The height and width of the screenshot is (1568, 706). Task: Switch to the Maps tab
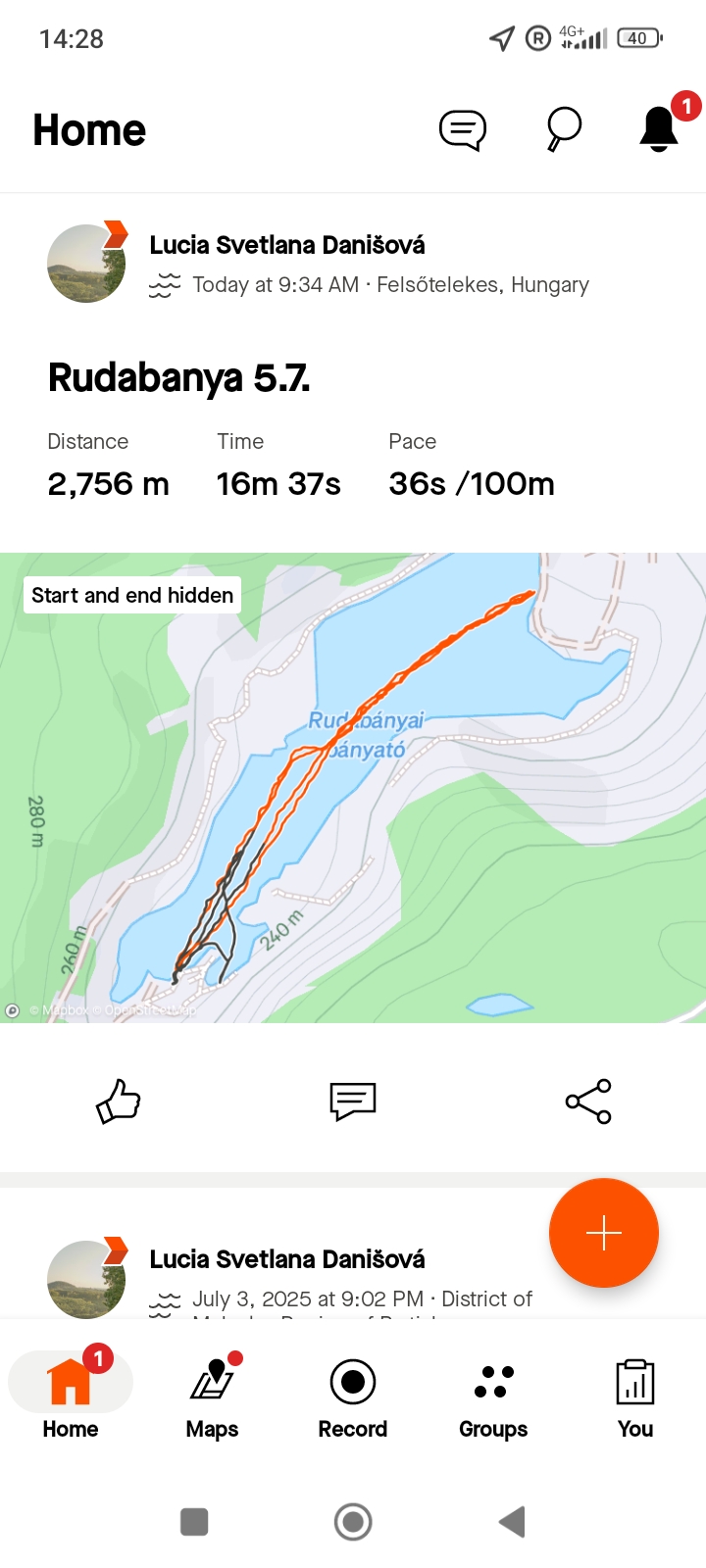(212, 1398)
